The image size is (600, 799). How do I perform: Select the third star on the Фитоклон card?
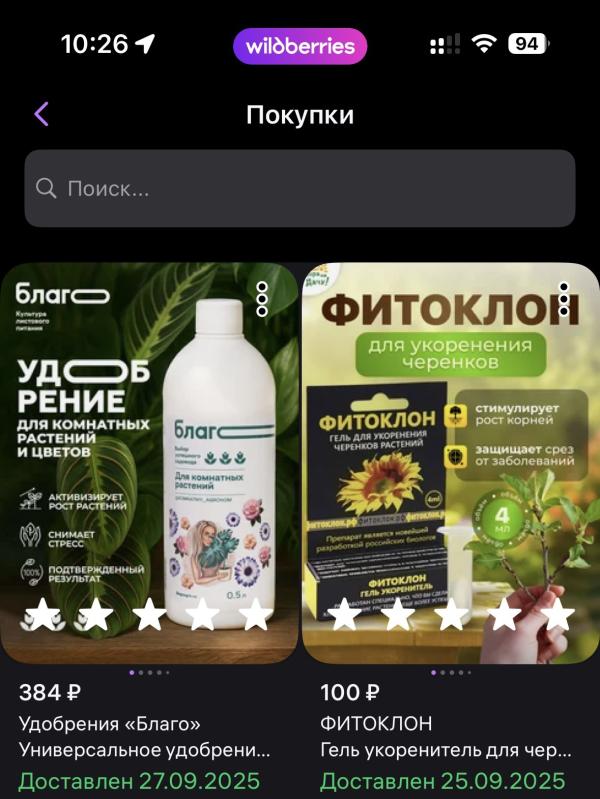[x=450, y=615]
